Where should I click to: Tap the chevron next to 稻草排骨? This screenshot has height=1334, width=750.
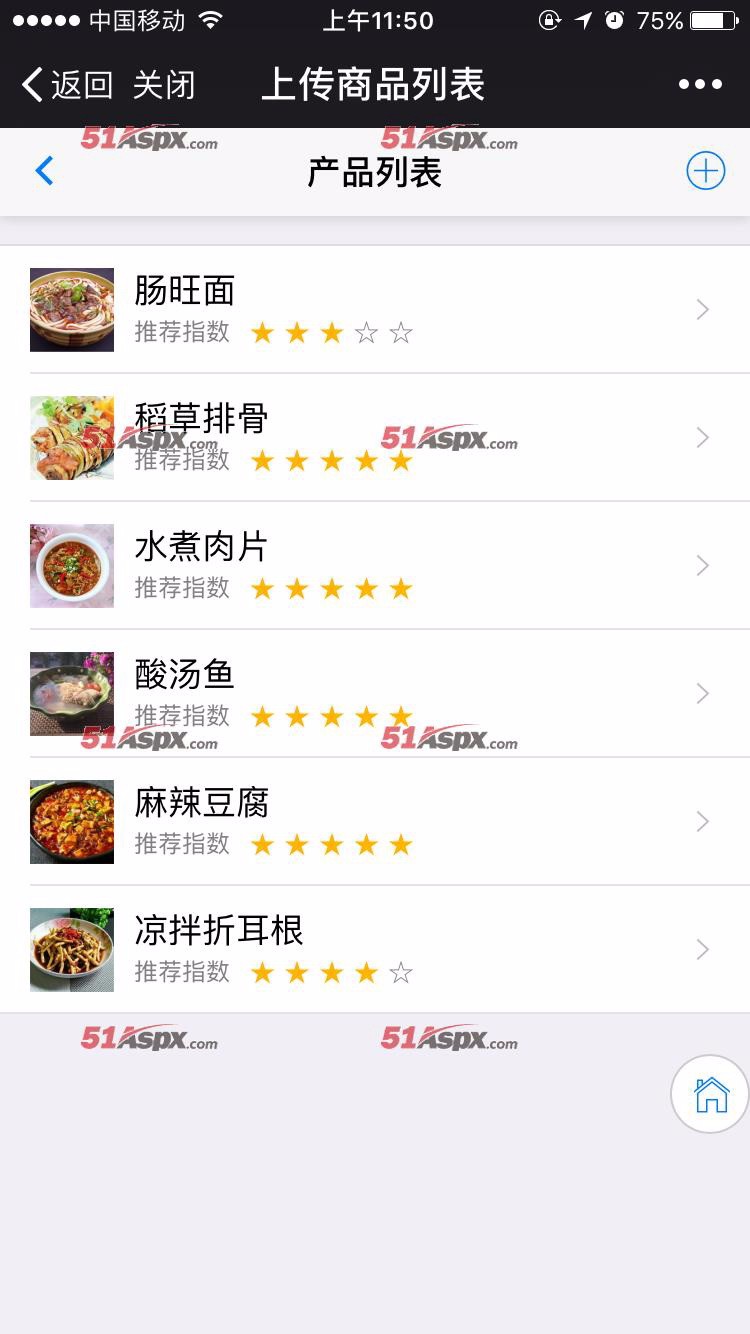pyautogui.click(x=702, y=437)
